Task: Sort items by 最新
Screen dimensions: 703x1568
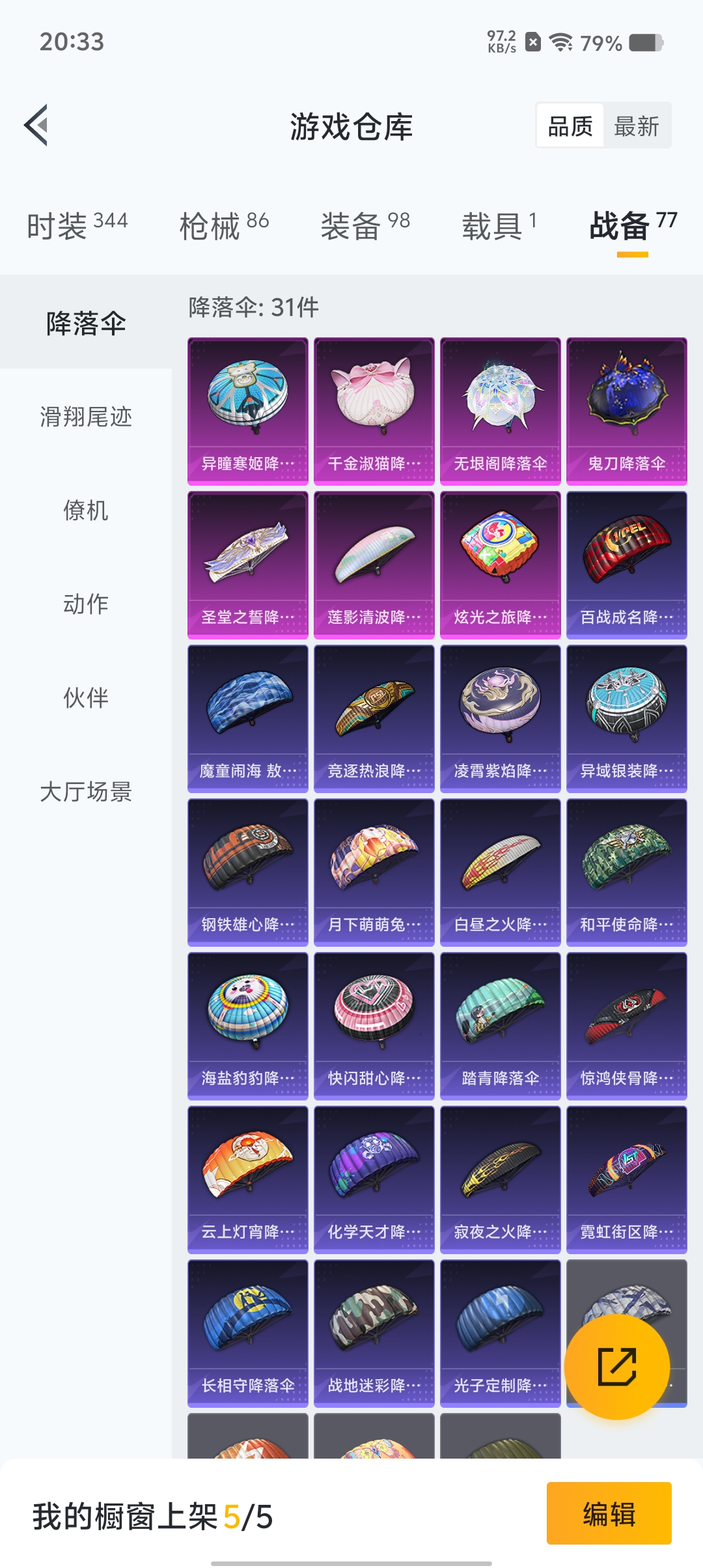Action: (637, 126)
